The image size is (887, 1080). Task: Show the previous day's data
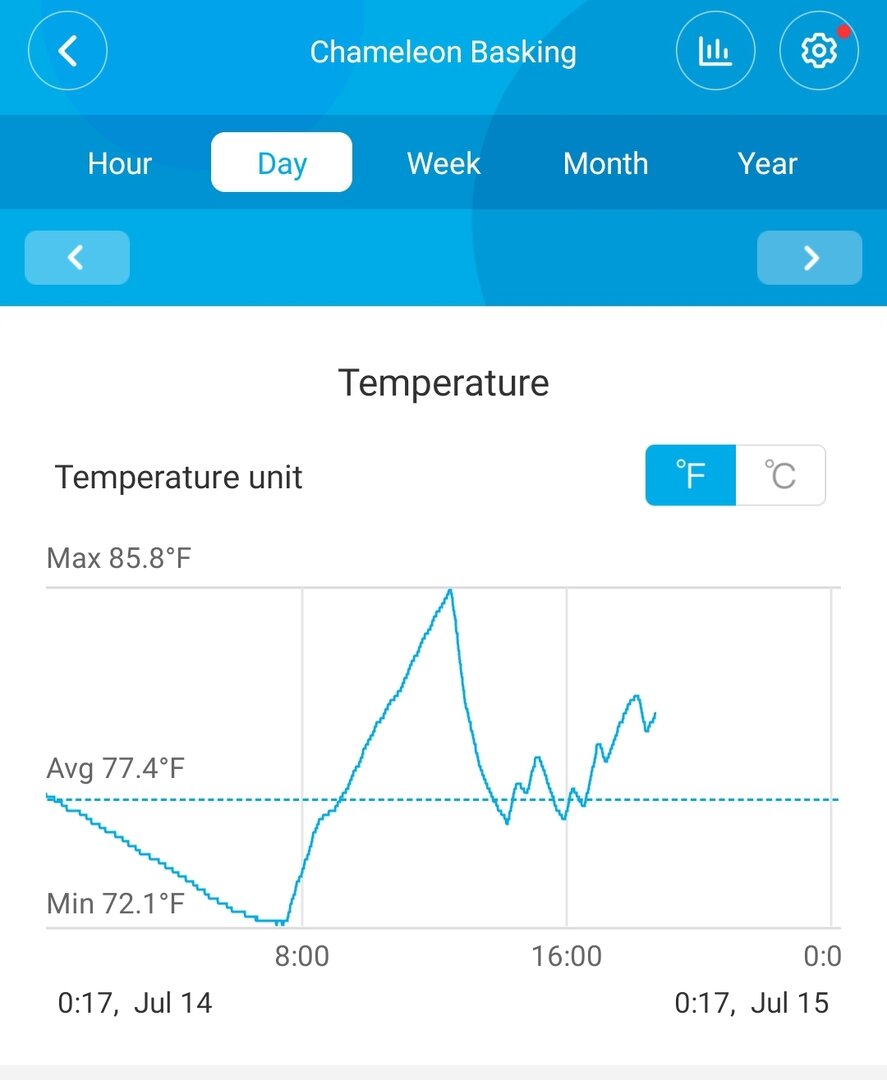pos(77,258)
